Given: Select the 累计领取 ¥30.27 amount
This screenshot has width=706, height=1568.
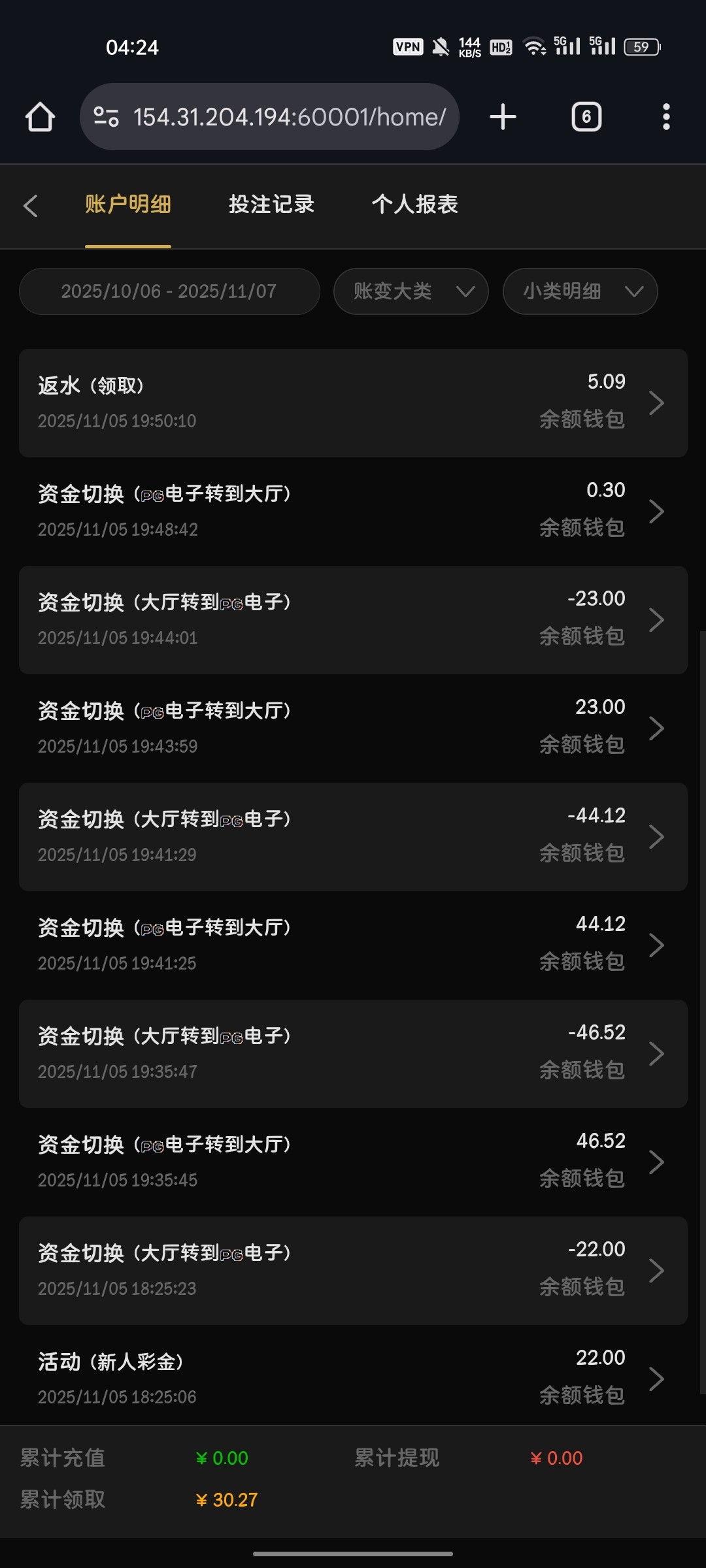Looking at the screenshot, I should (226, 1499).
